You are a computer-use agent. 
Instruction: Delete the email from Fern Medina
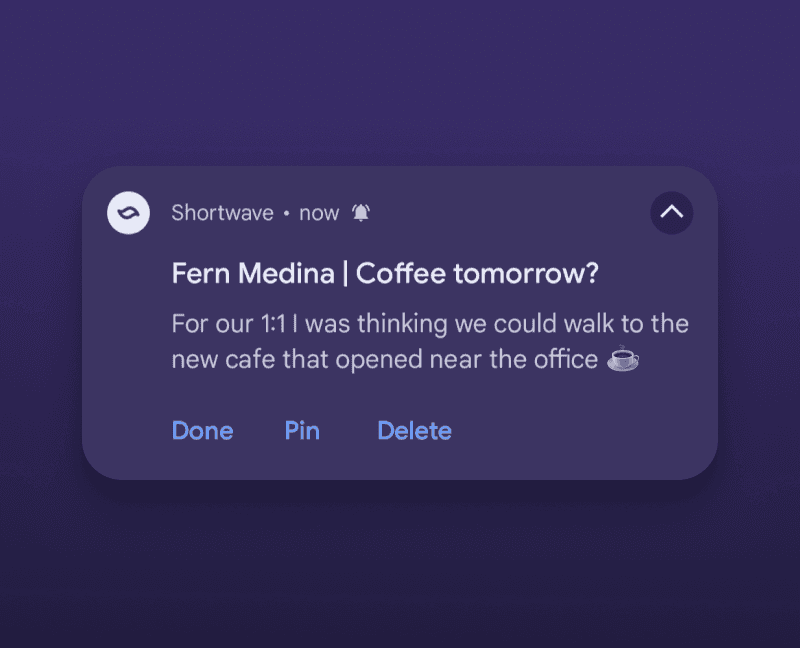pyautogui.click(x=414, y=431)
